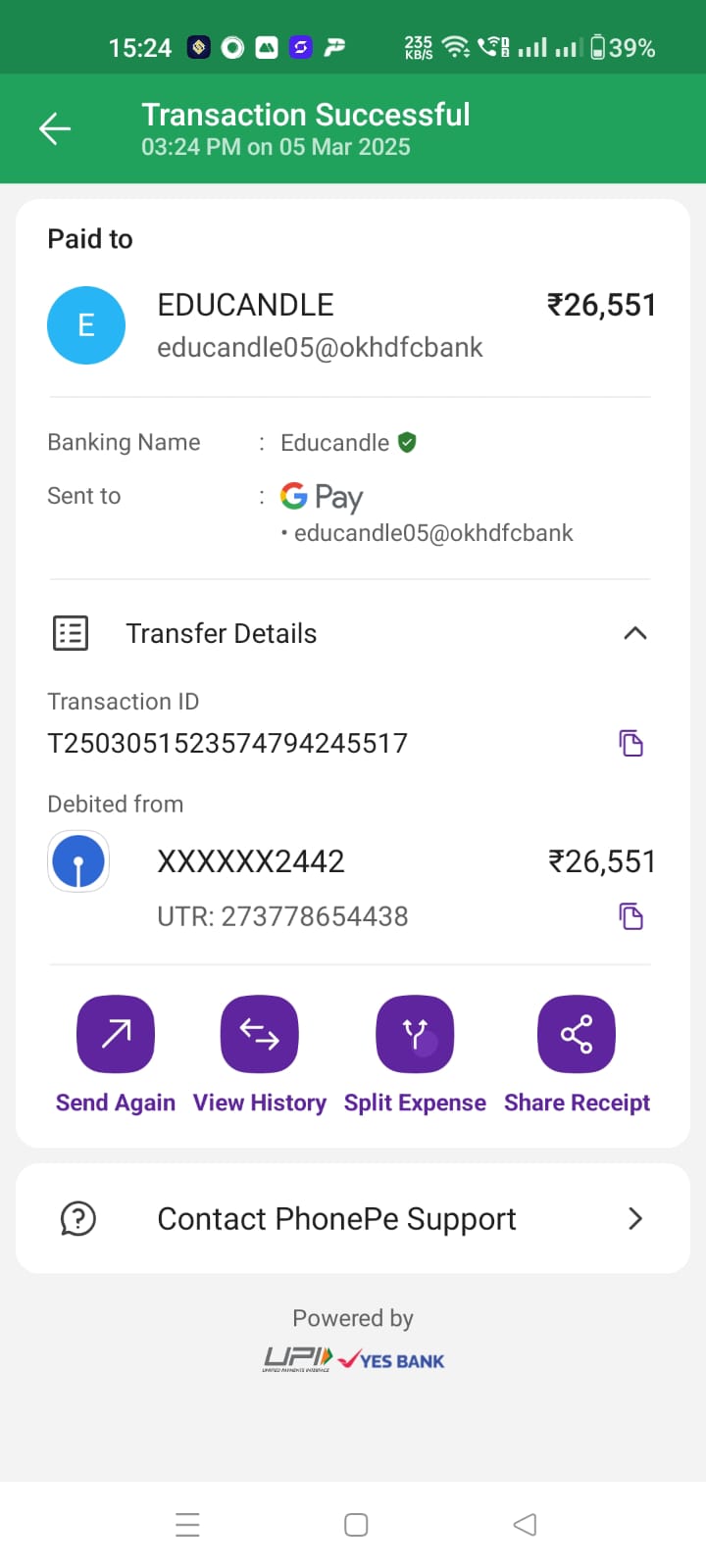Copy the UTR number

pyautogui.click(x=630, y=916)
